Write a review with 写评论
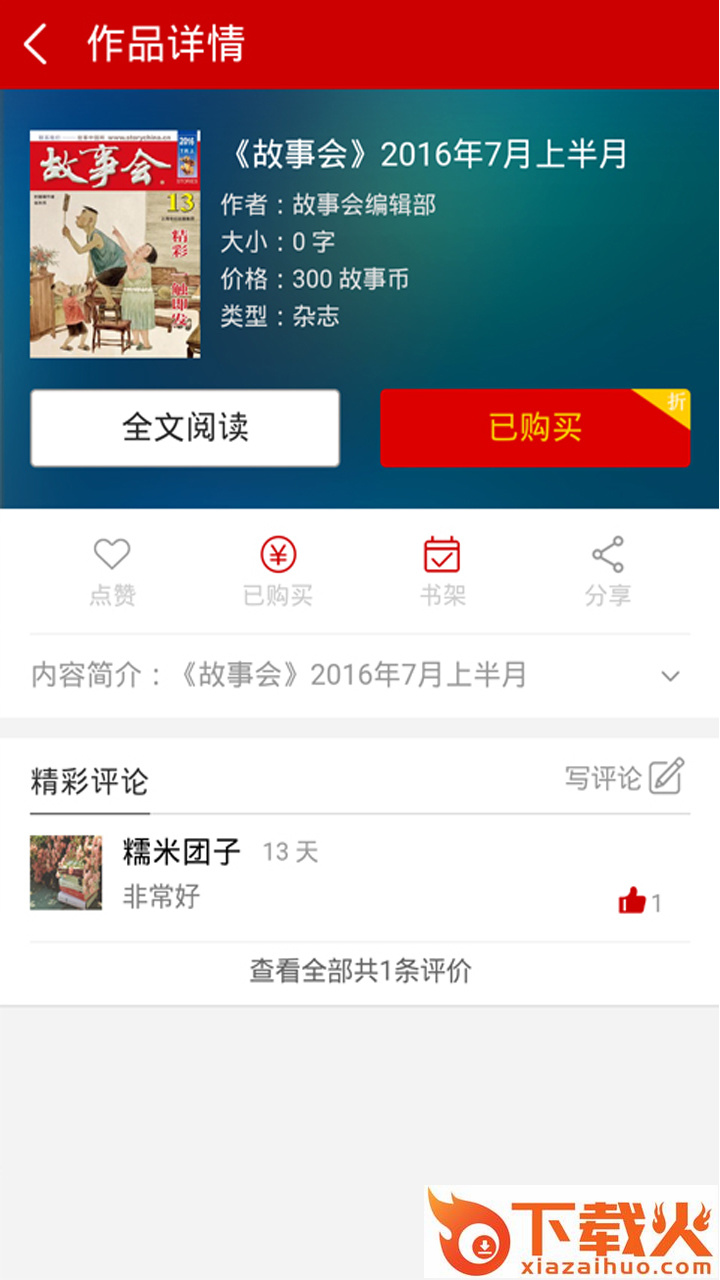This screenshot has height=1280, width=720. click(625, 778)
